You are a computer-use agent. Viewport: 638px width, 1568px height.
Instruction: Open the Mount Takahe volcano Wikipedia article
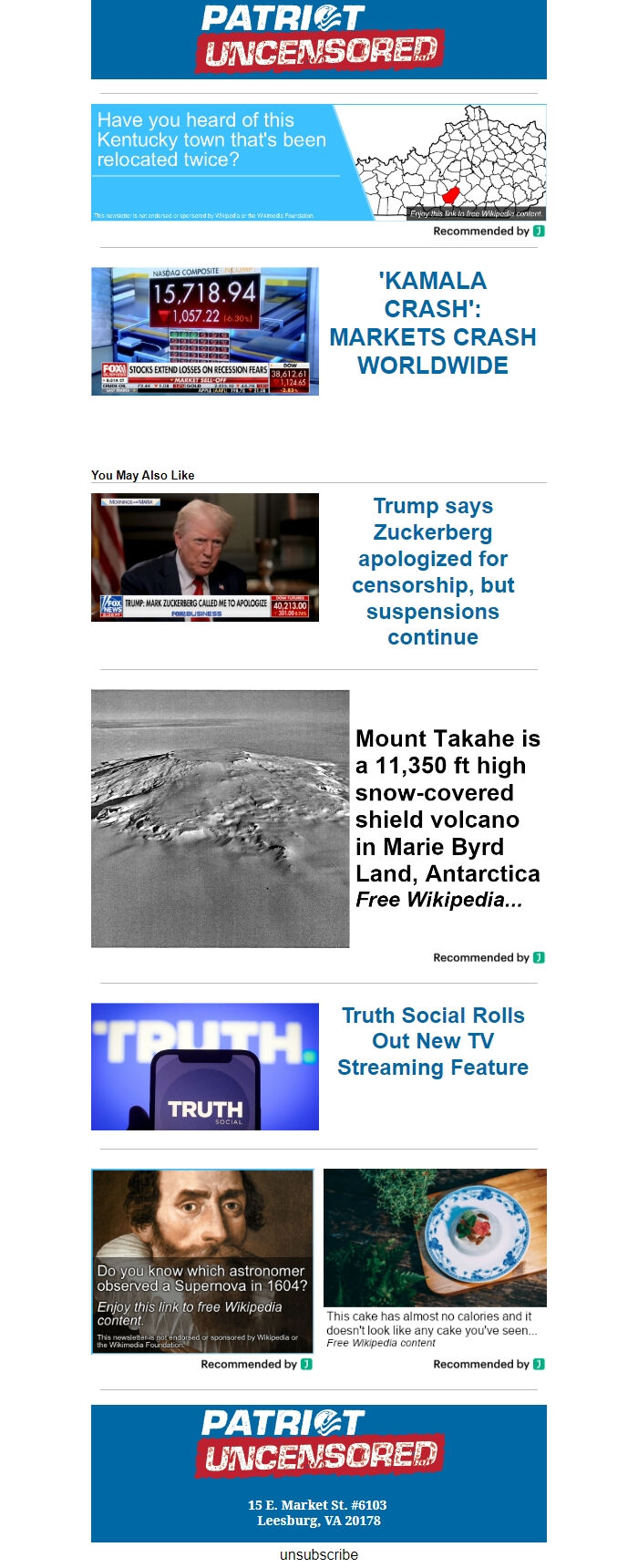(x=447, y=818)
